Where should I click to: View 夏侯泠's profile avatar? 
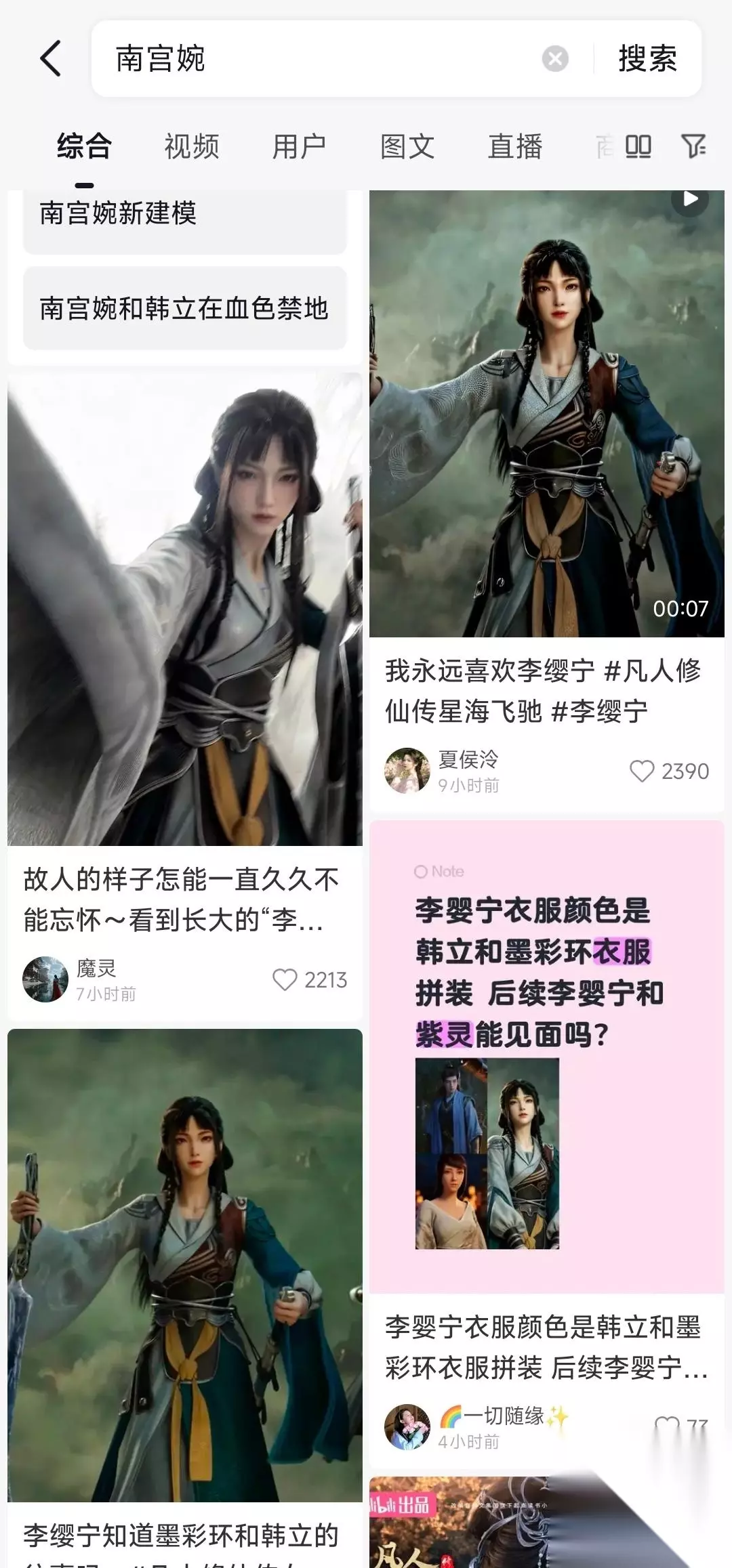[407, 771]
